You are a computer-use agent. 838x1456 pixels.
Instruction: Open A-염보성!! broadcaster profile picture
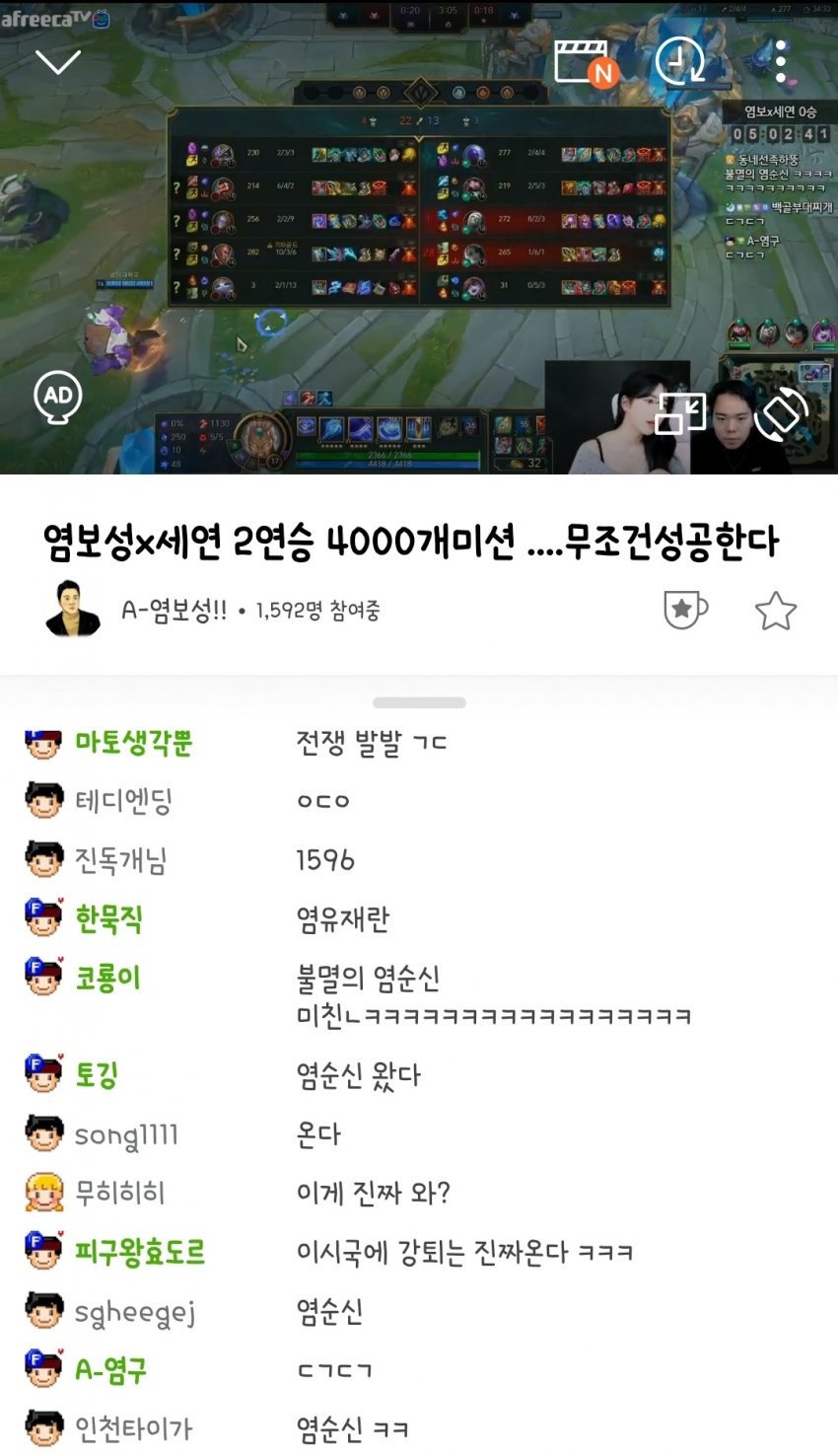tap(73, 610)
